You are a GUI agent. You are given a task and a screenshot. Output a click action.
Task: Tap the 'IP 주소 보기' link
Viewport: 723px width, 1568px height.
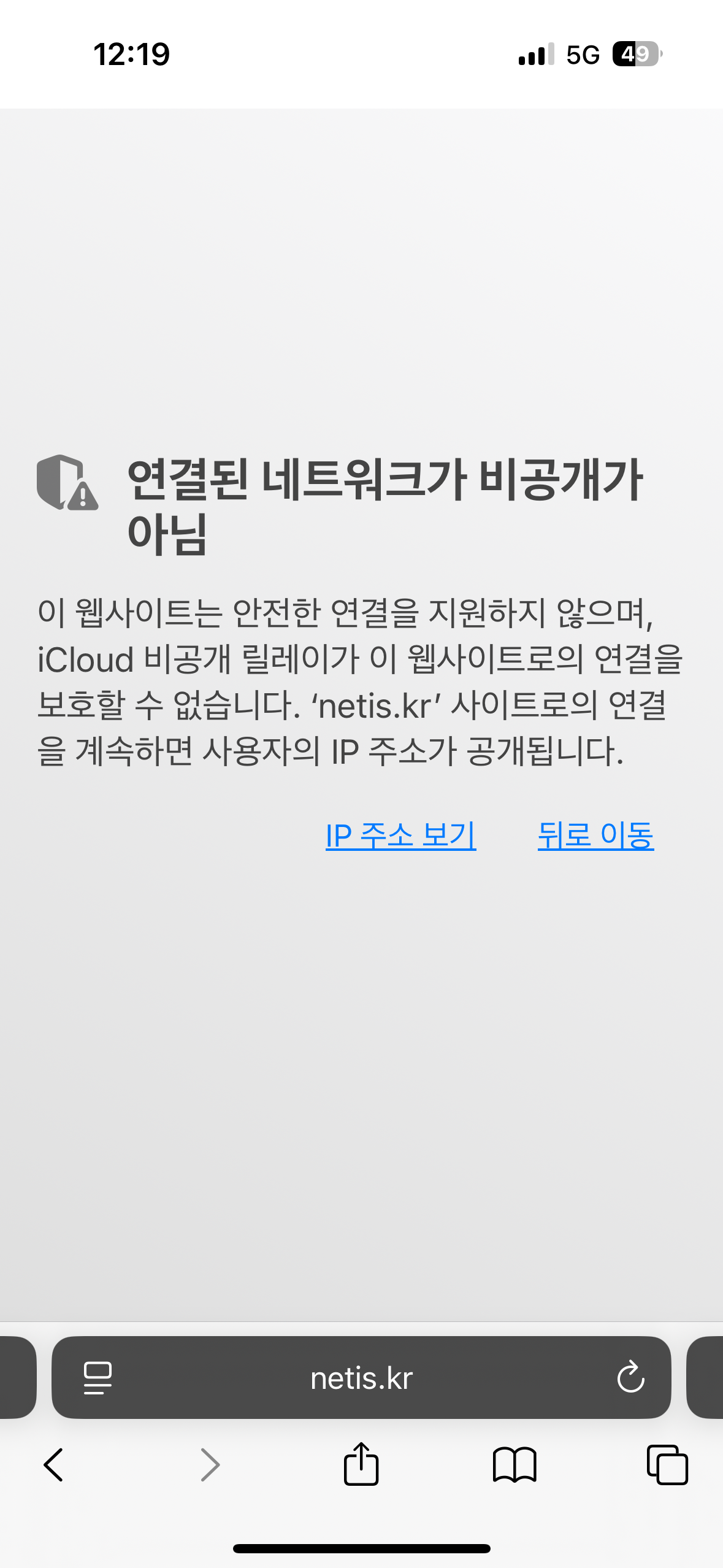pos(400,835)
